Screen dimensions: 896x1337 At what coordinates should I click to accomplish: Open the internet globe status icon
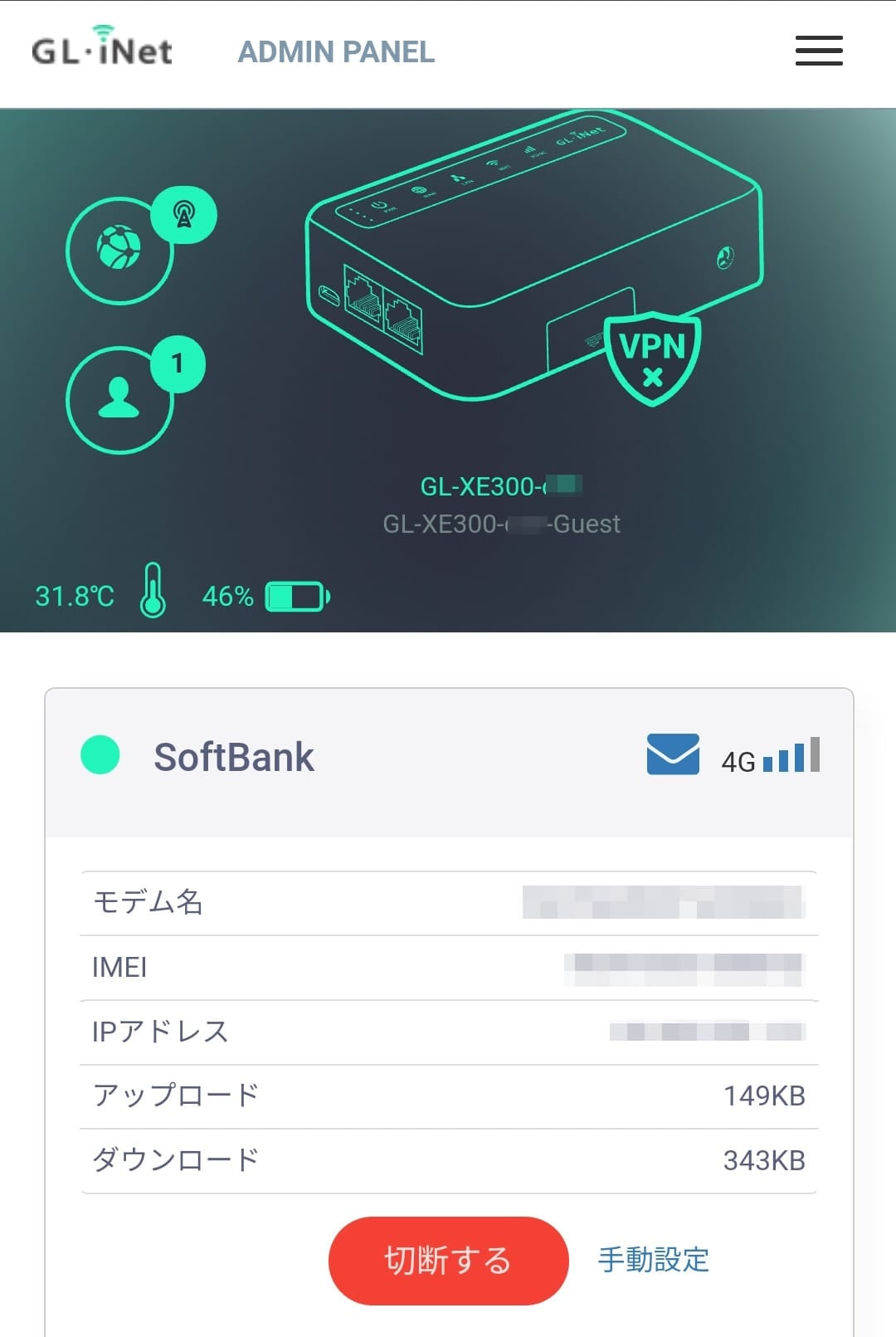120,250
